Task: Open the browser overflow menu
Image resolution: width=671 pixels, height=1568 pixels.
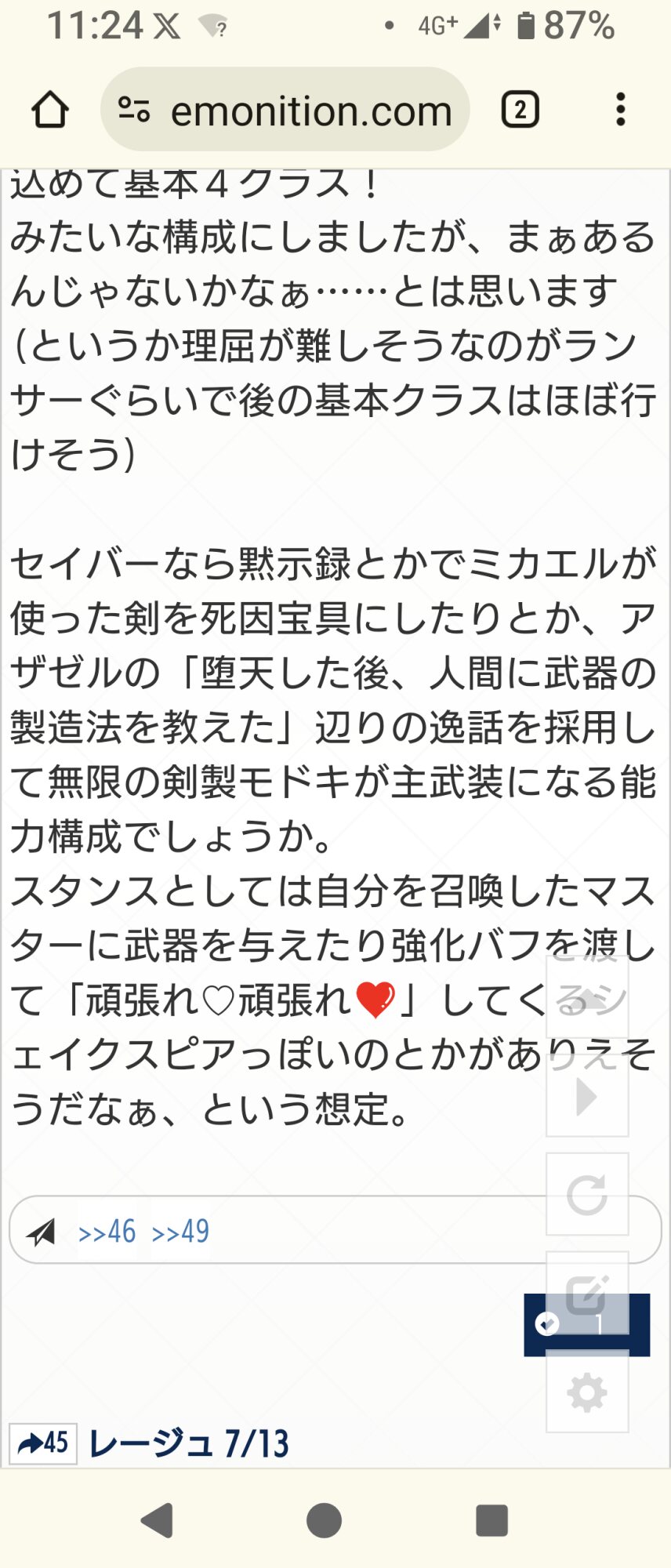Action: coord(620,110)
